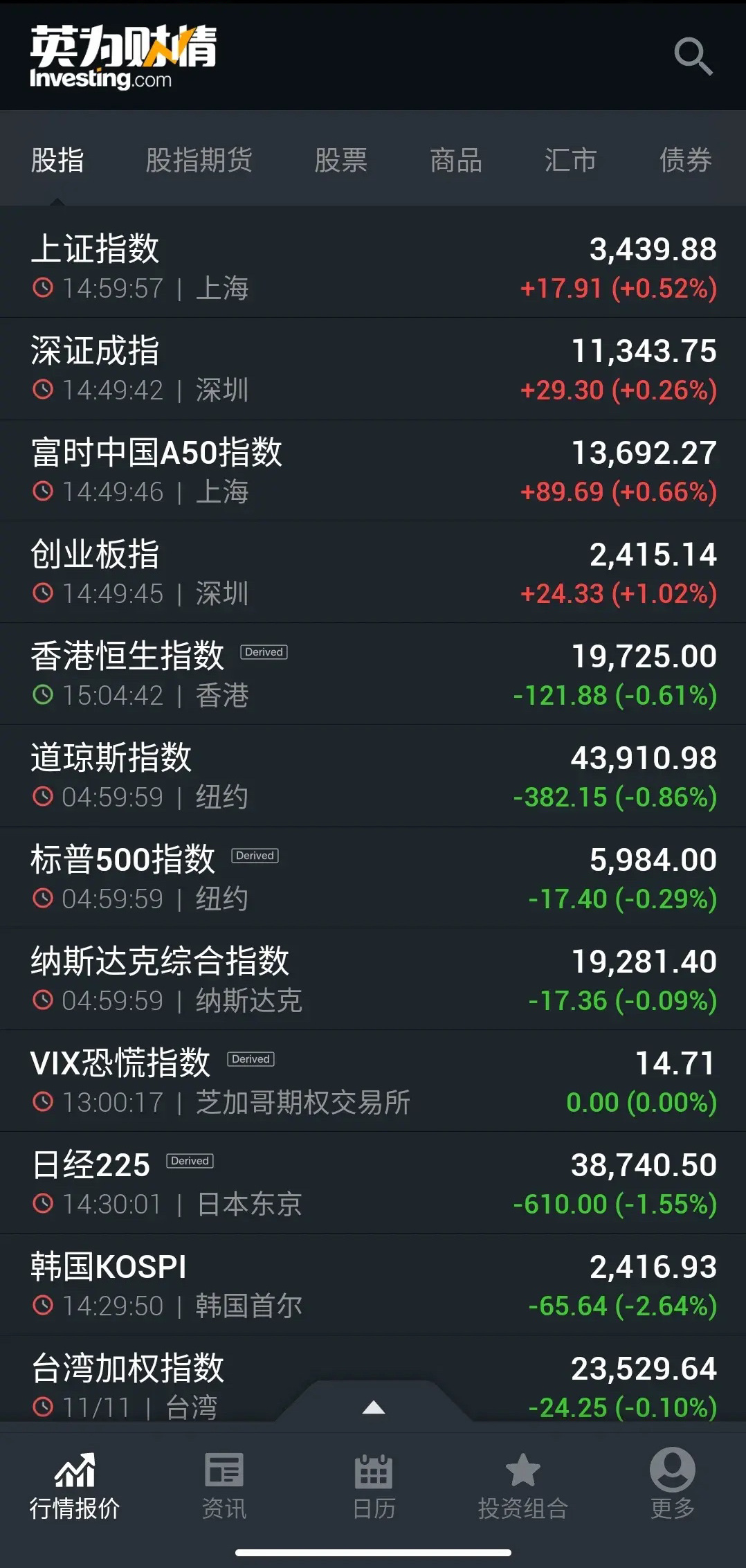The height and width of the screenshot is (1568, 746).
Task: Open the 日历 economic calendar icon
Action: pyautogui.click(x=373, y=1483)
